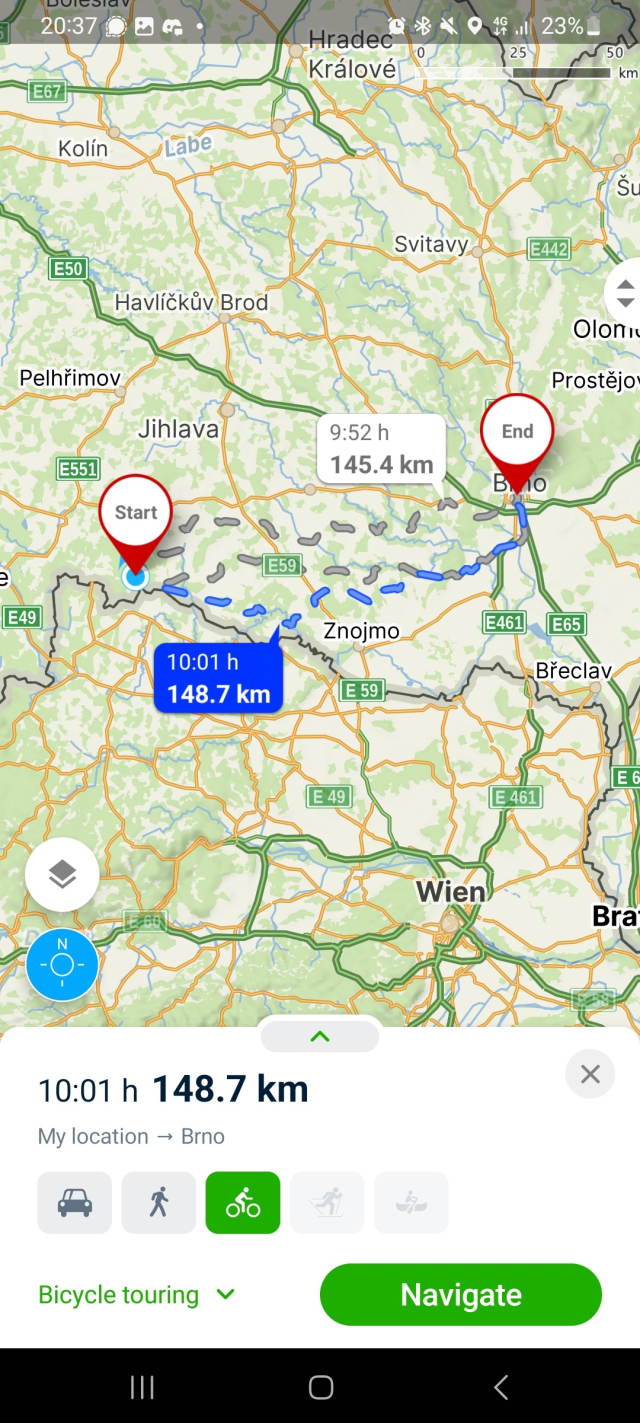Viewport: 640px width, 1423px height.
Task: Open the recent apps view
Action: point(142,1387)
